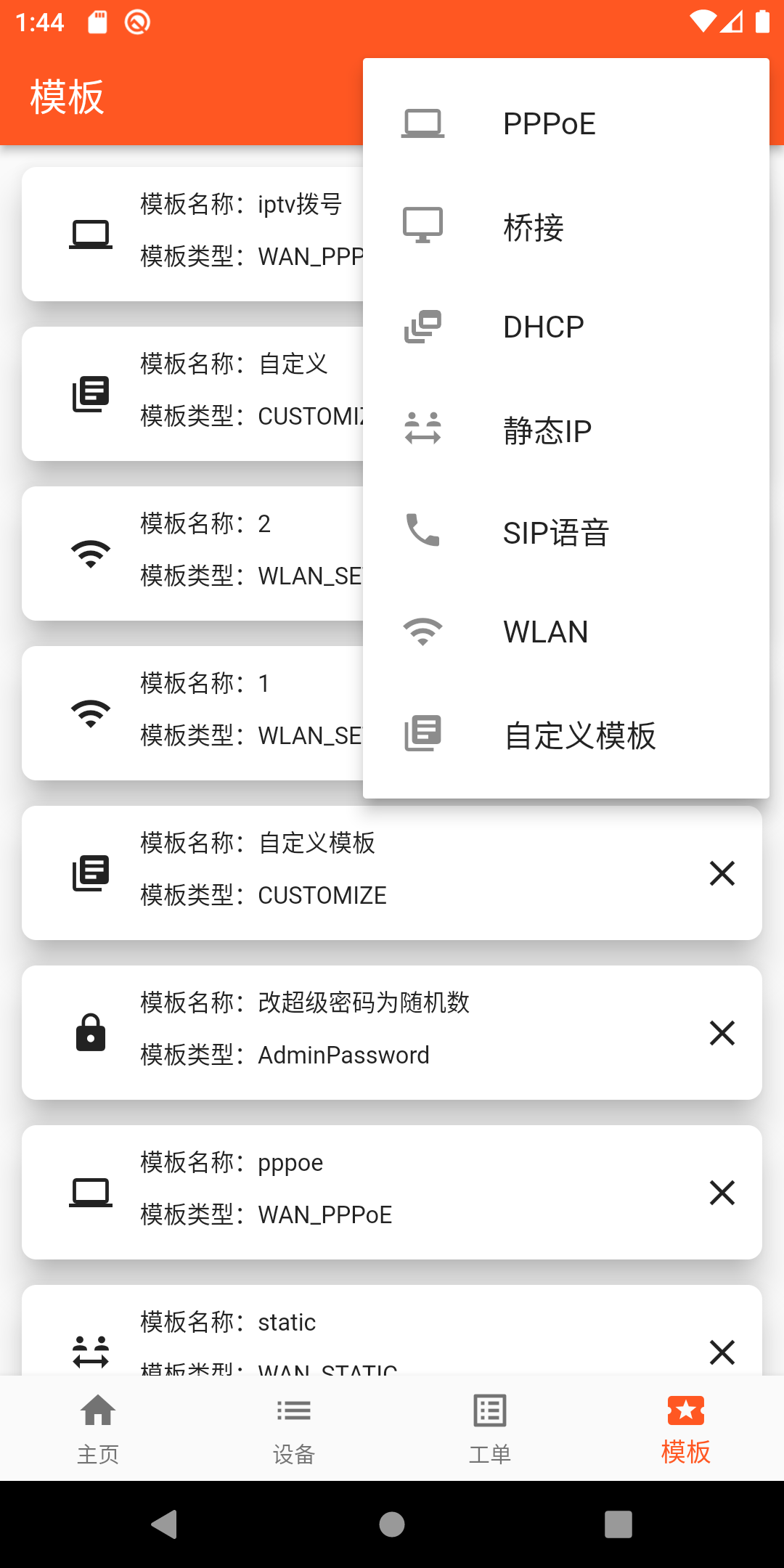Remove the pppoe WAN_PPPoE template

tap(722, 1193)
